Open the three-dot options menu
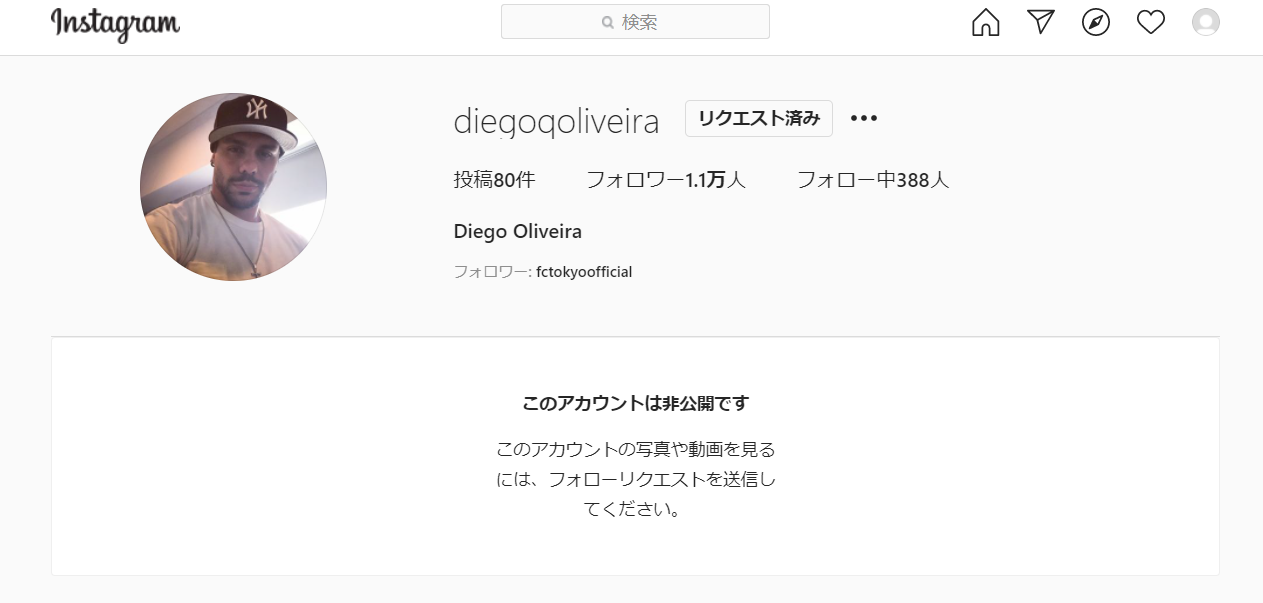This screenshot has width=1263, height=603. coord(863,118)
